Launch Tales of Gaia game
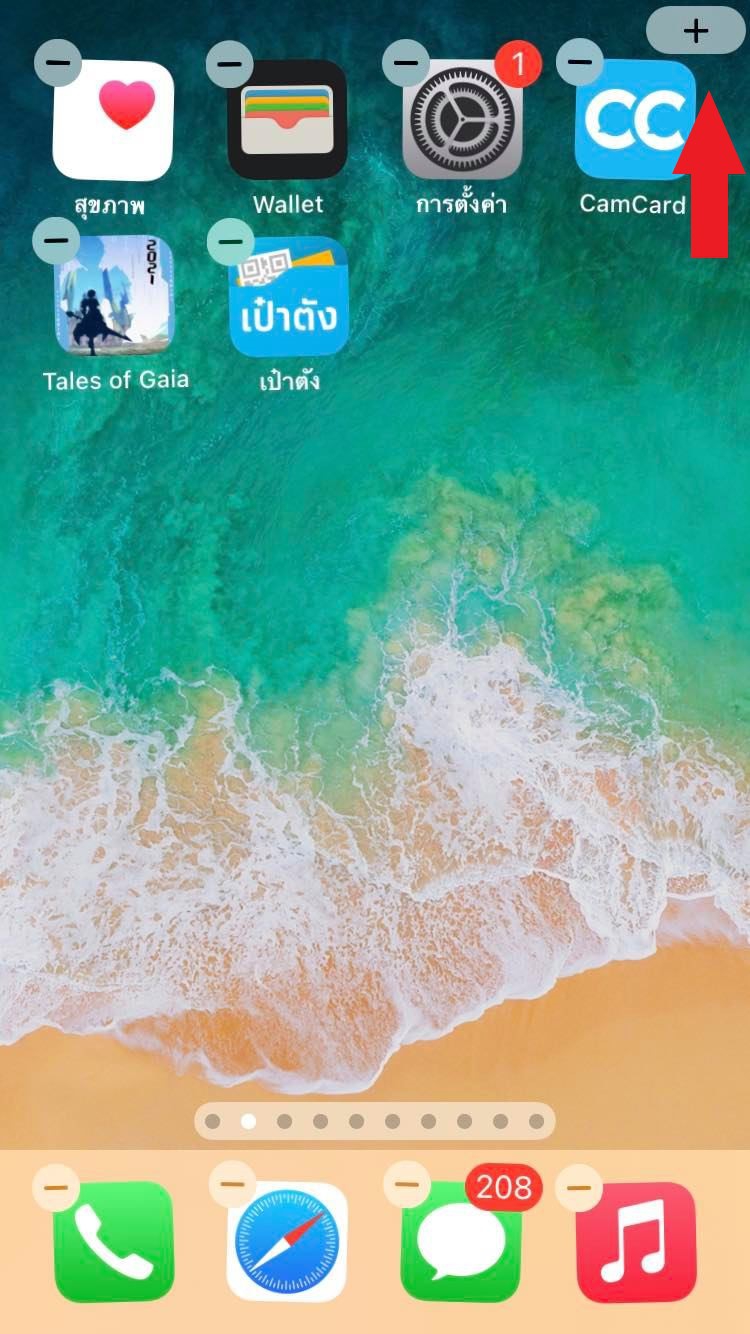The image size is (750, 1334). [114, 296]
